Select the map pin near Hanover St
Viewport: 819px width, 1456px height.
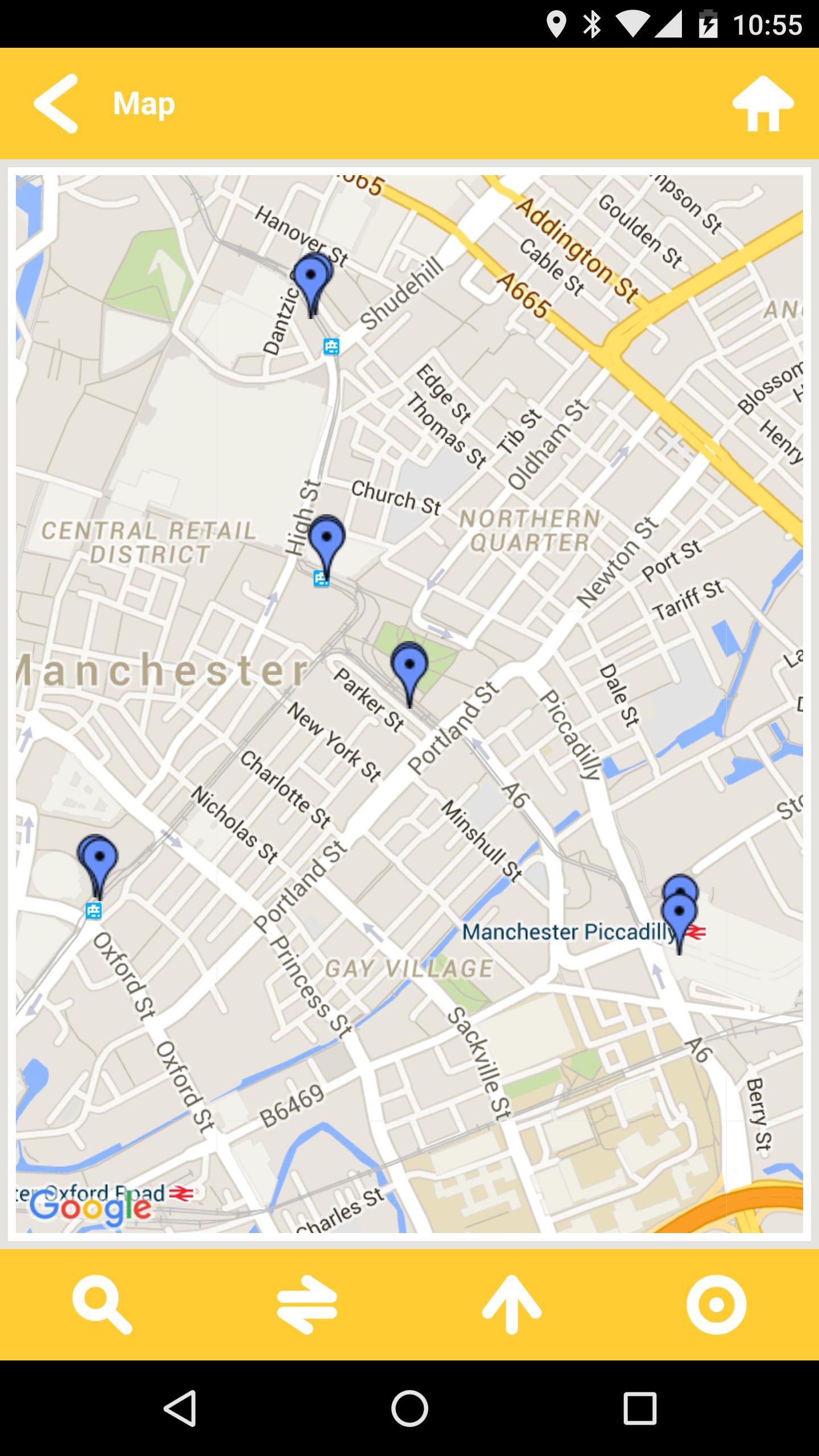click(x=311, y=277)
